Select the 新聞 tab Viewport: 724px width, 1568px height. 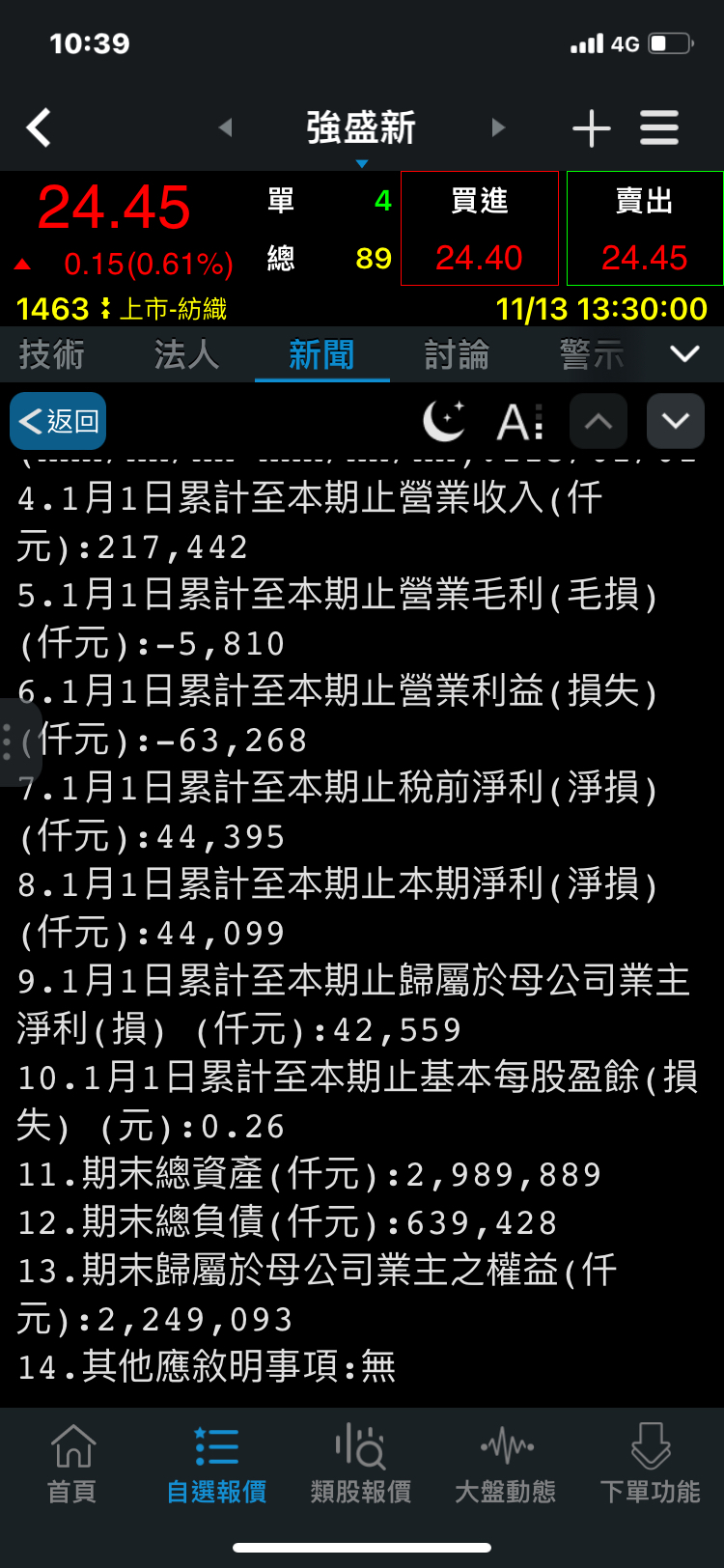(321, 354)
